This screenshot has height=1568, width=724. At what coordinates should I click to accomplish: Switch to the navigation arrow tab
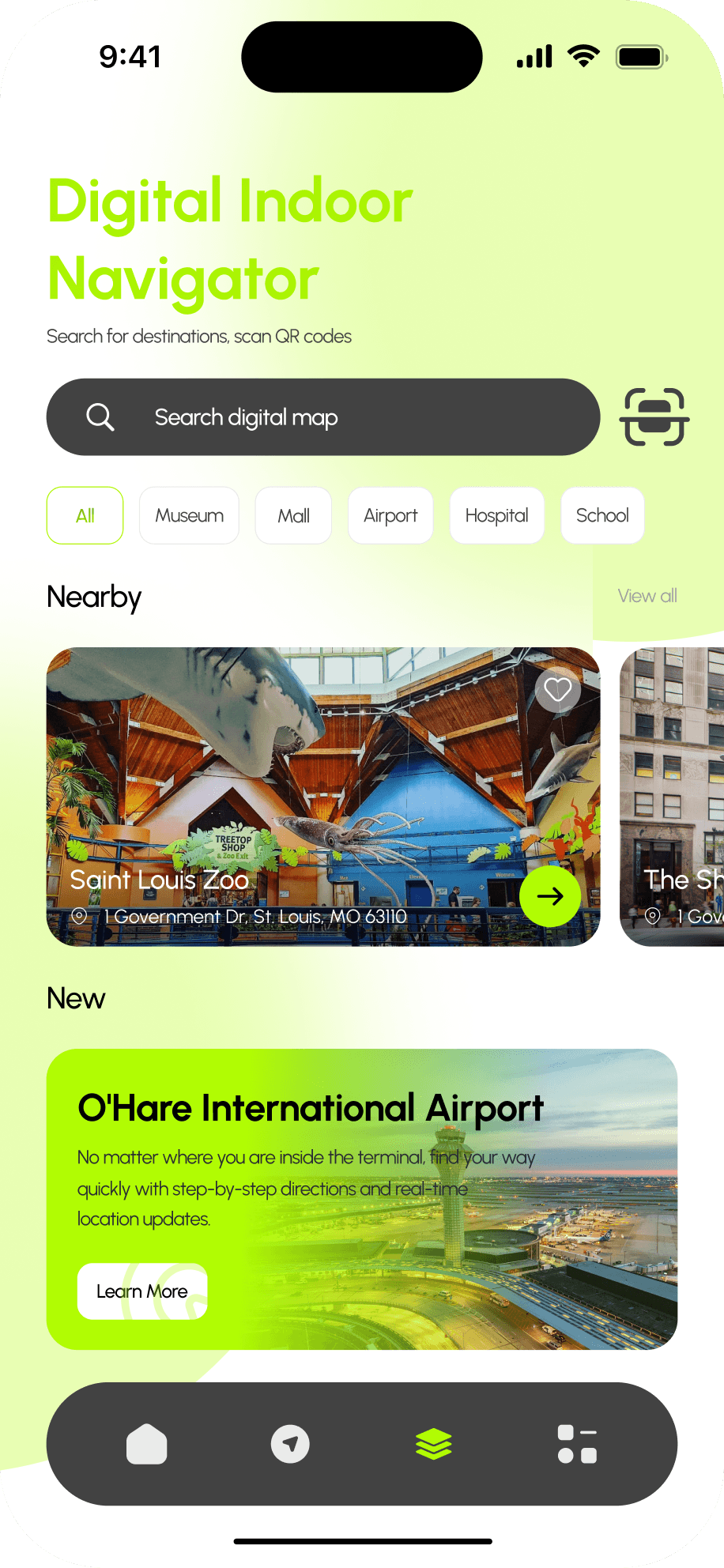(290, 1444)
